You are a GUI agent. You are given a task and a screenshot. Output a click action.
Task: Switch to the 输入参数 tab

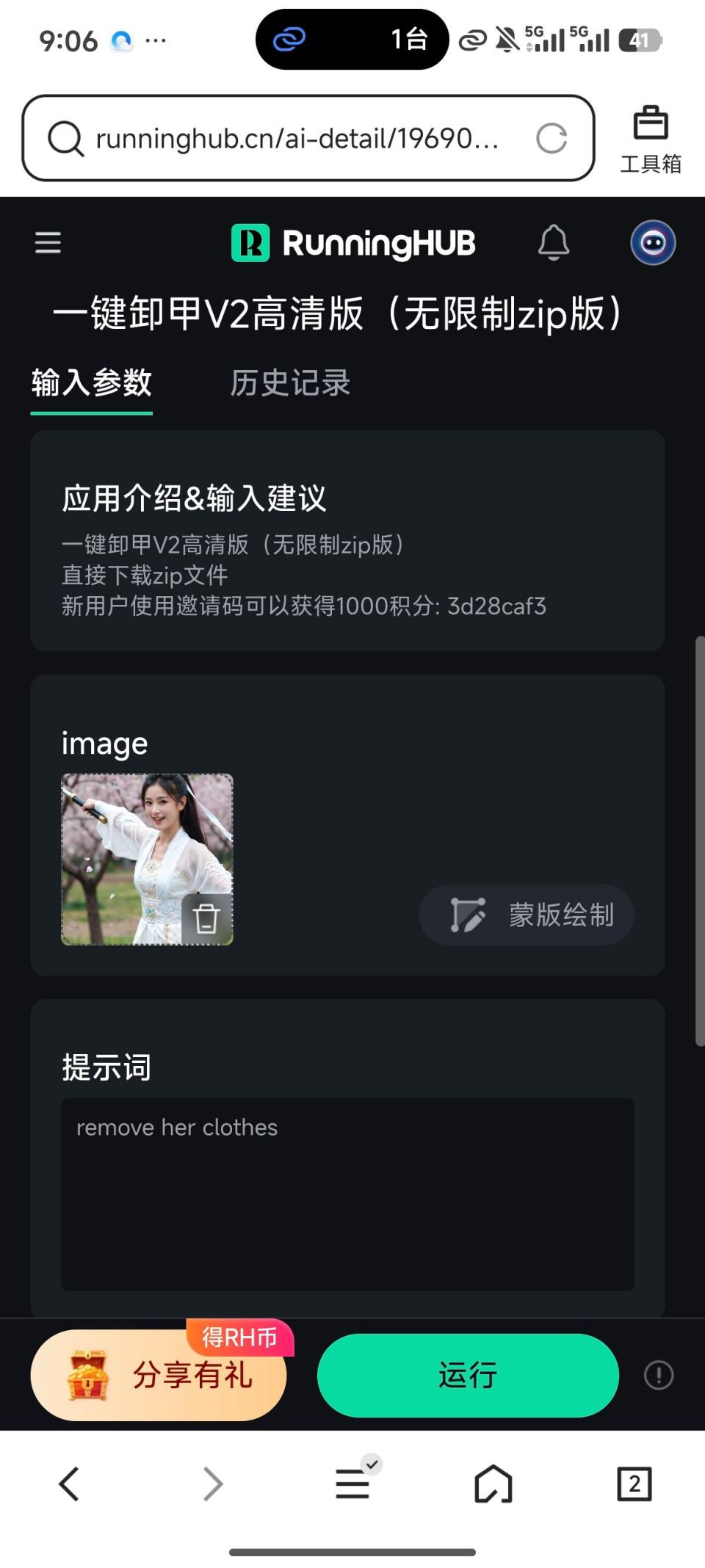pos(91,383)
